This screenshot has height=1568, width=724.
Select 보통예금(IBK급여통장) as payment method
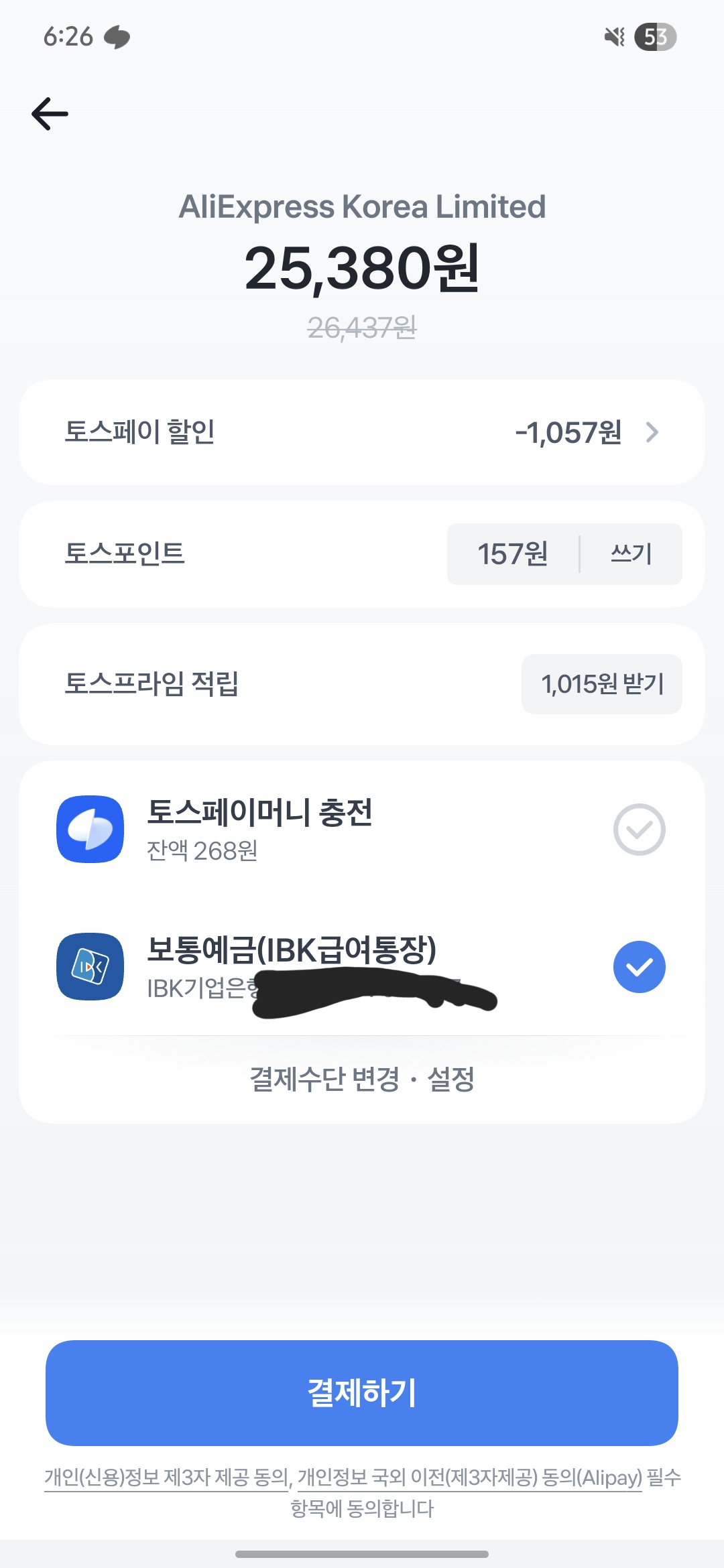[639, 967]
